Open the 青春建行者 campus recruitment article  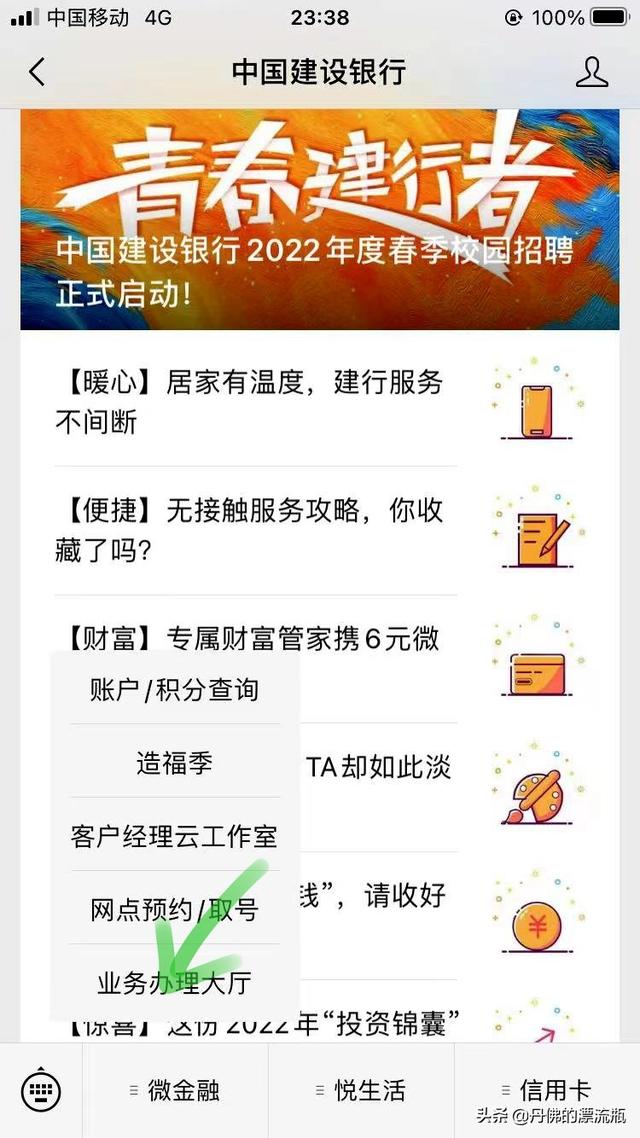pos(320,220)
